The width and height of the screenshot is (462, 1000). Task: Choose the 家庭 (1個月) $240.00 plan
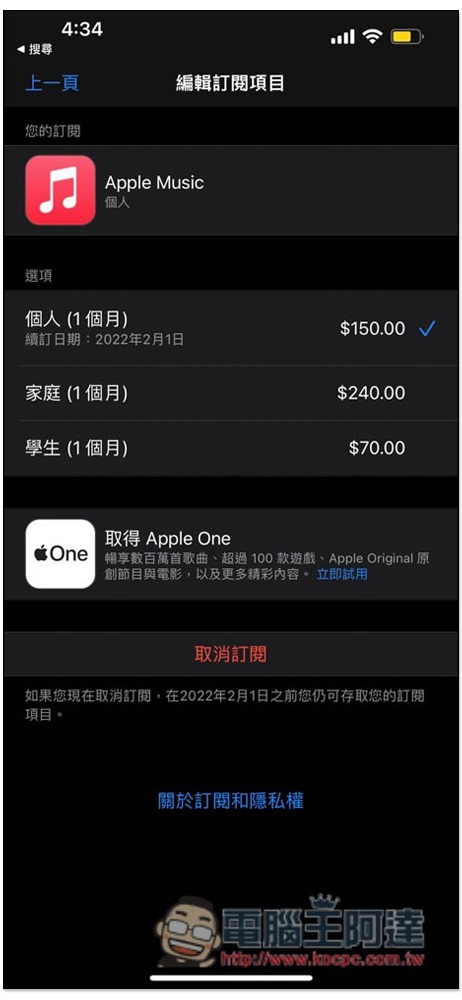pyautogui.click(x=230, y=393)
